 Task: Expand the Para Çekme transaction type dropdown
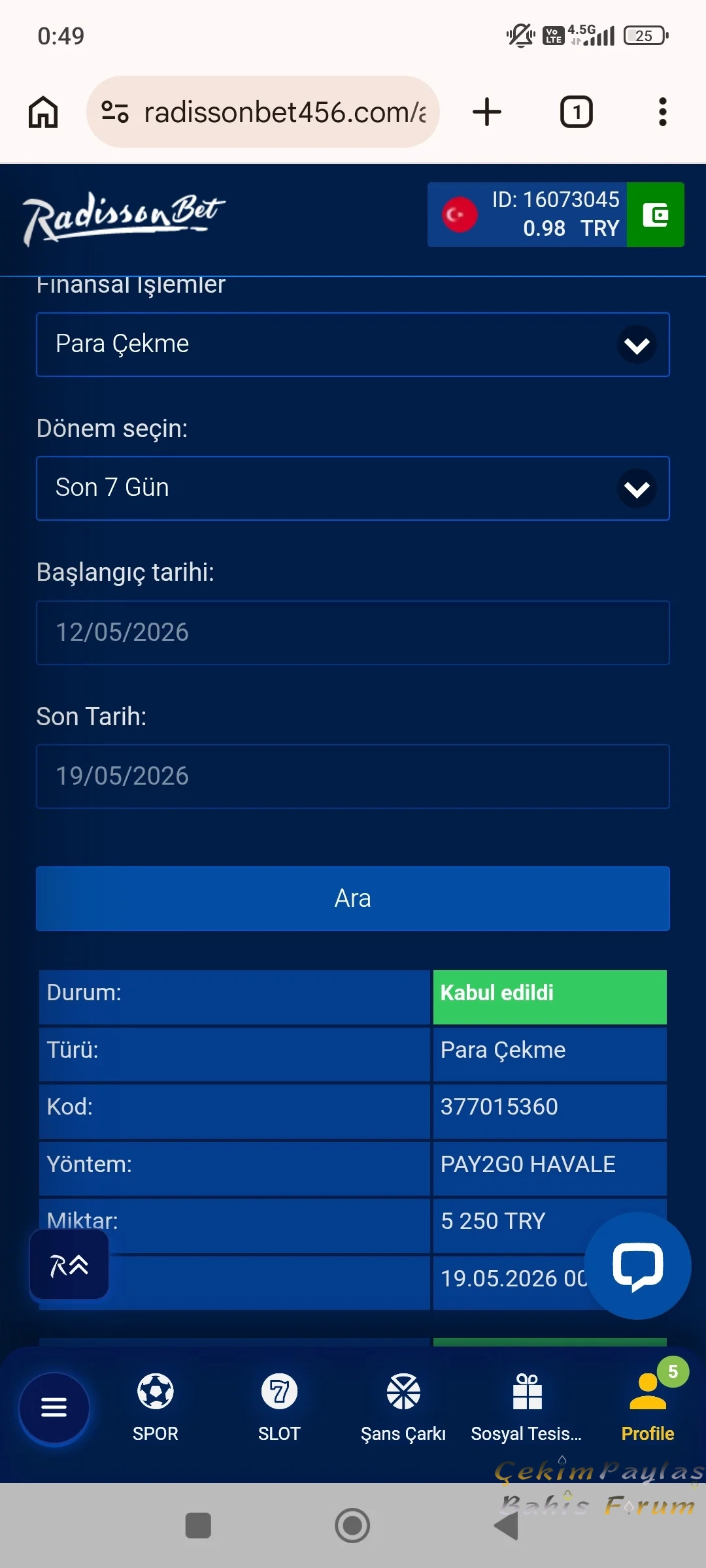click(x=353, y=344)
